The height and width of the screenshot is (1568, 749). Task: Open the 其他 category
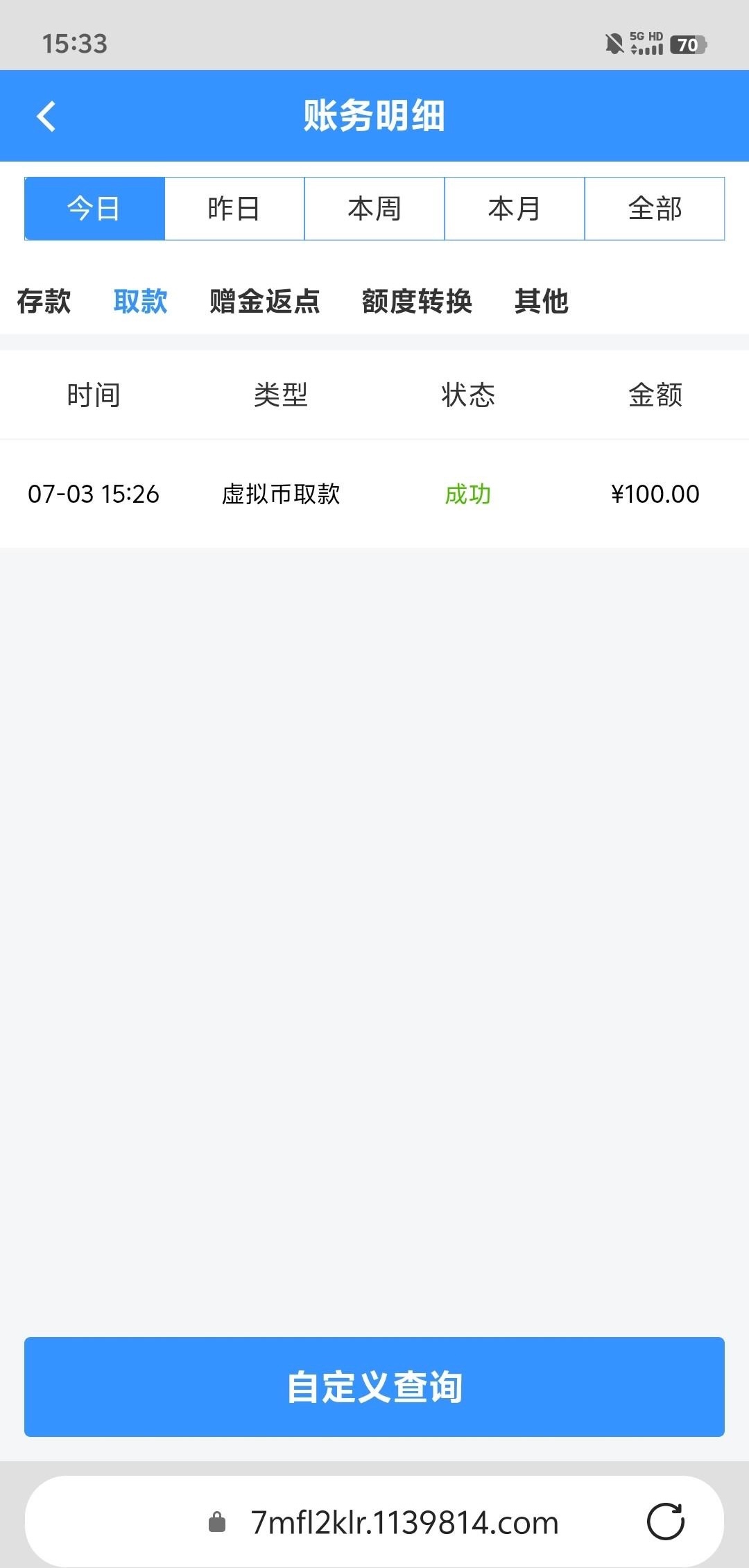point(541,301)
